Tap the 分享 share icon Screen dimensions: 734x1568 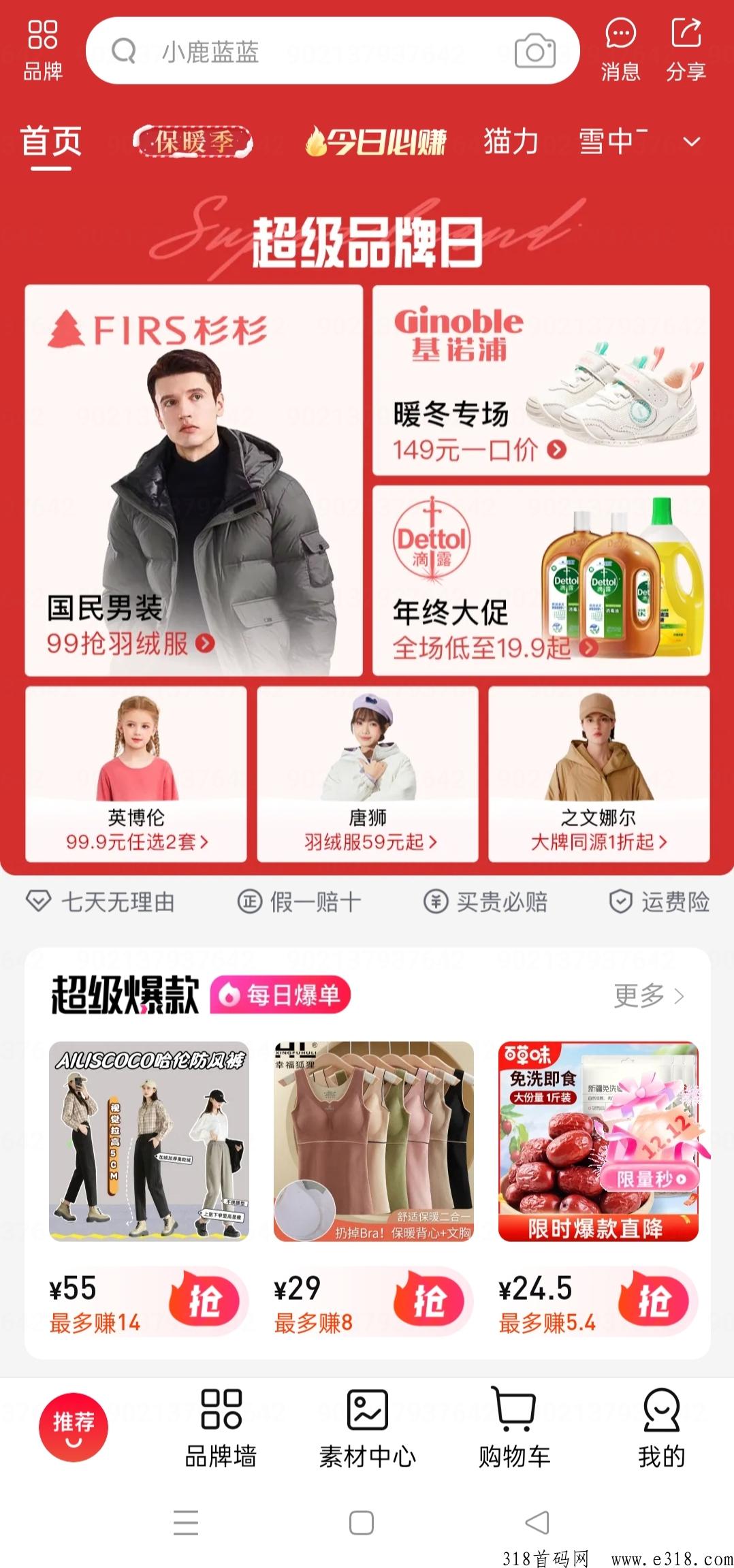pos(686,50)
